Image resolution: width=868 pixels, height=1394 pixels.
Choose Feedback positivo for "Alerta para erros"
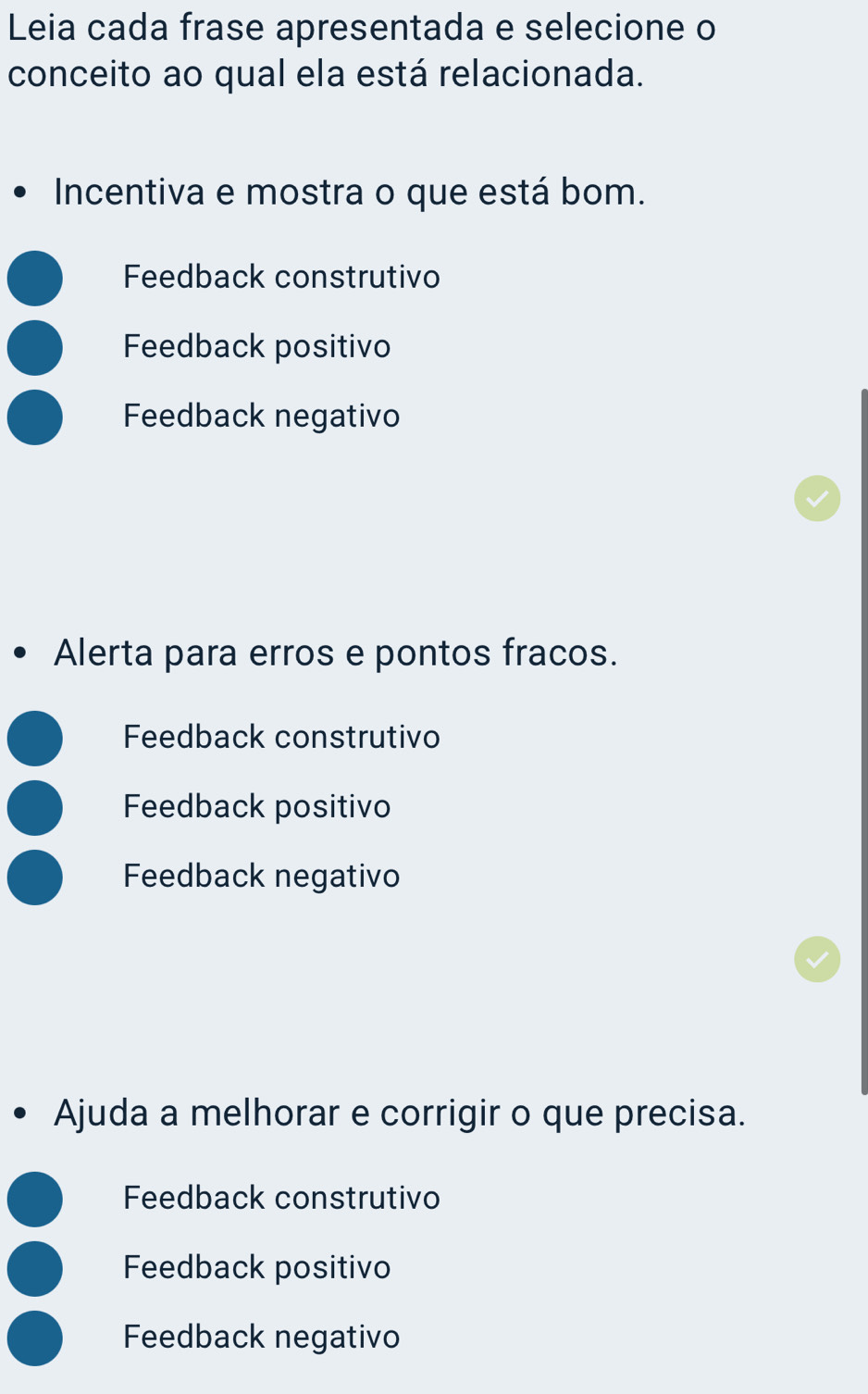[x=35, y=807]
